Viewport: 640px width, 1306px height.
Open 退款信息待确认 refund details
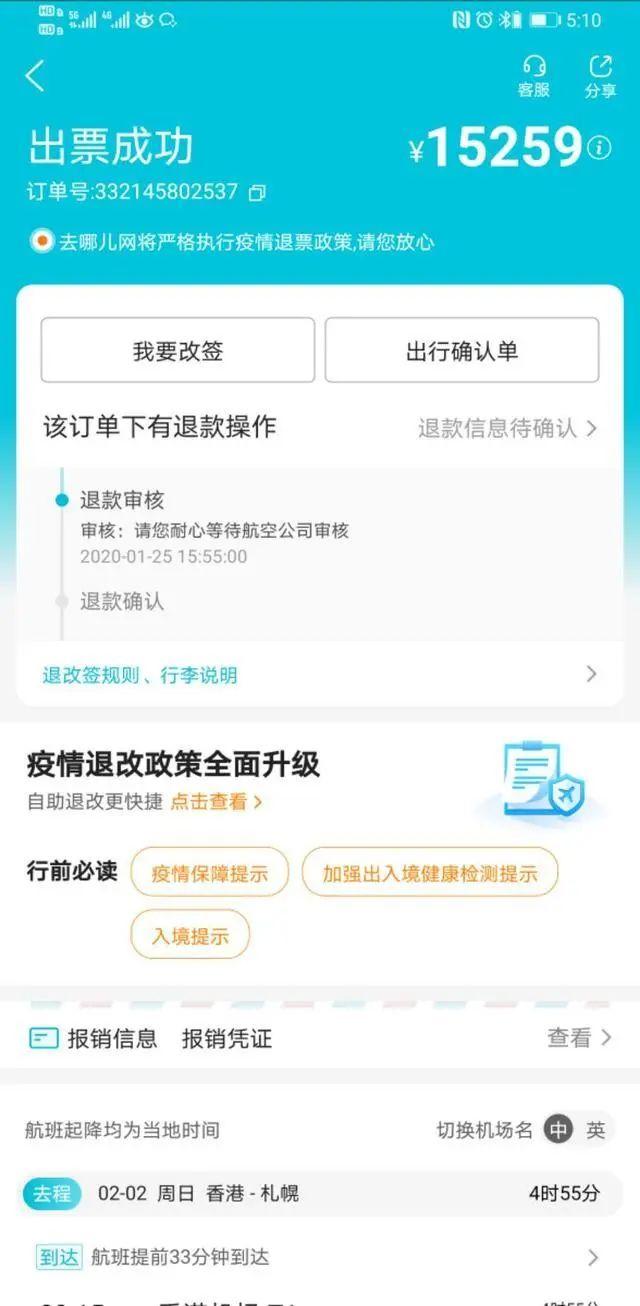click(507, 428)
